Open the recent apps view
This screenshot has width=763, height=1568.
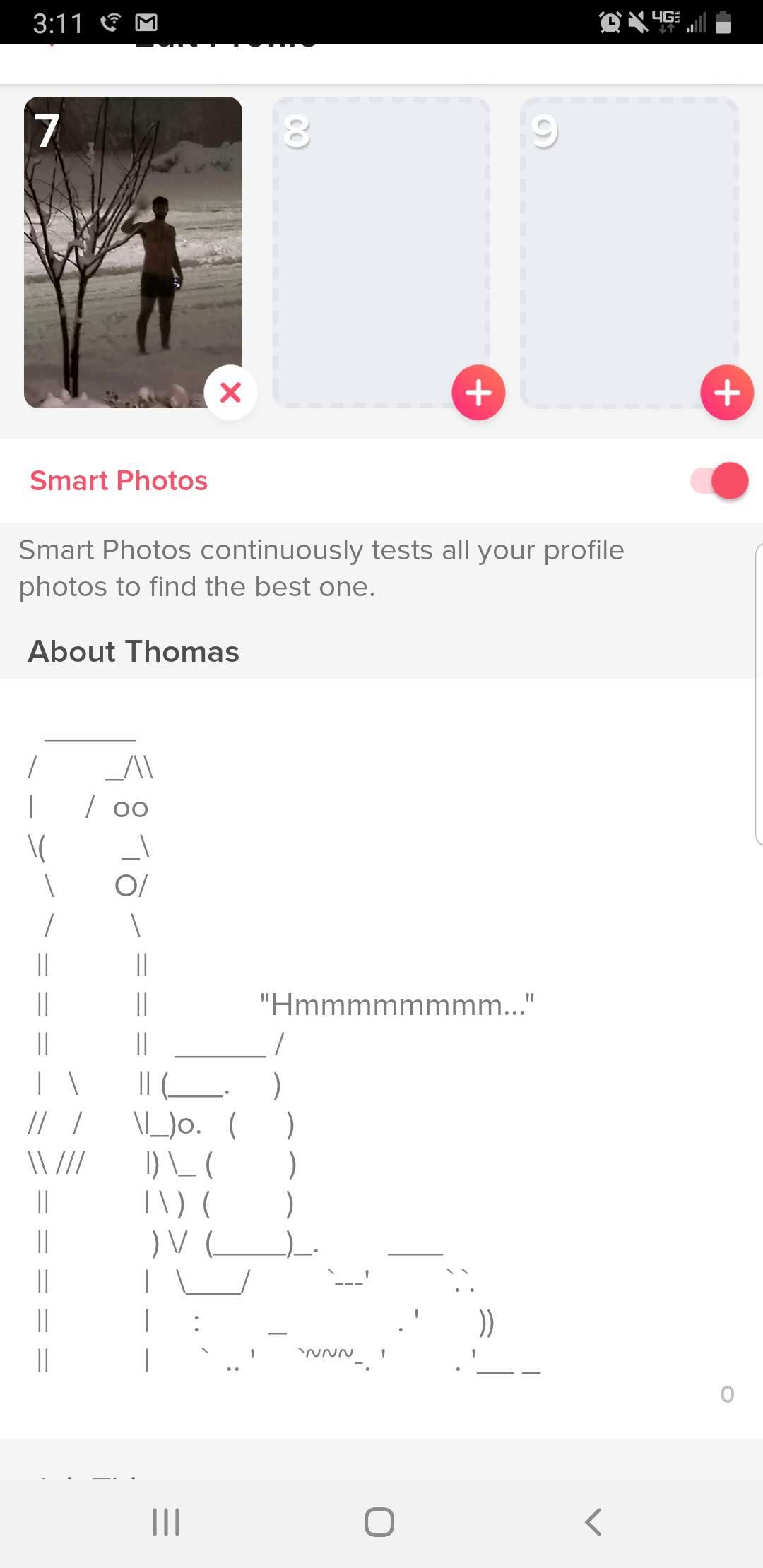[x=167, y=1522]
